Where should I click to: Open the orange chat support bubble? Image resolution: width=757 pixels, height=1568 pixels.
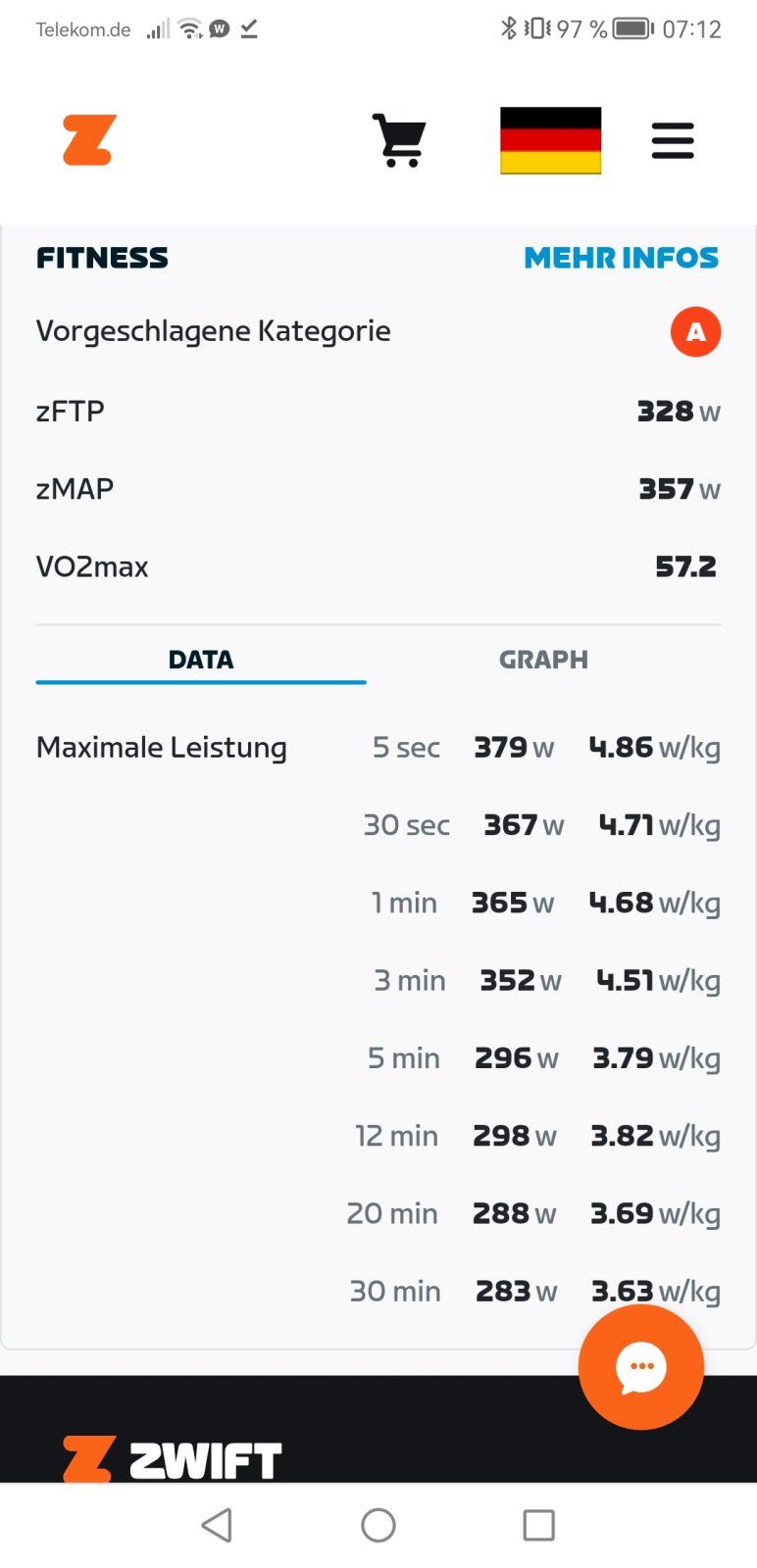pos(641,1367)
